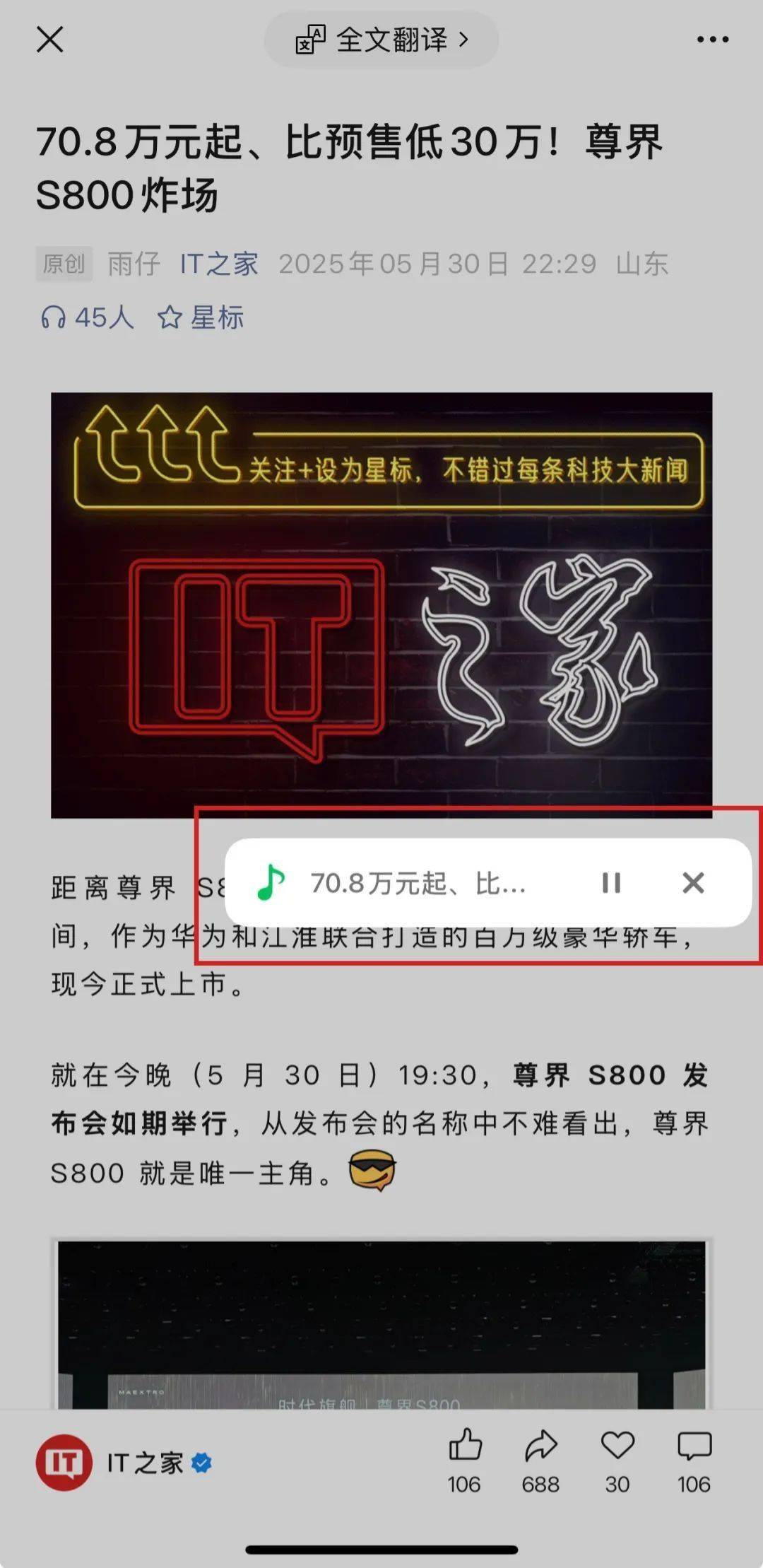Star this account via 星标
This screenshot has width=763, height=1568.
(201, 317)
